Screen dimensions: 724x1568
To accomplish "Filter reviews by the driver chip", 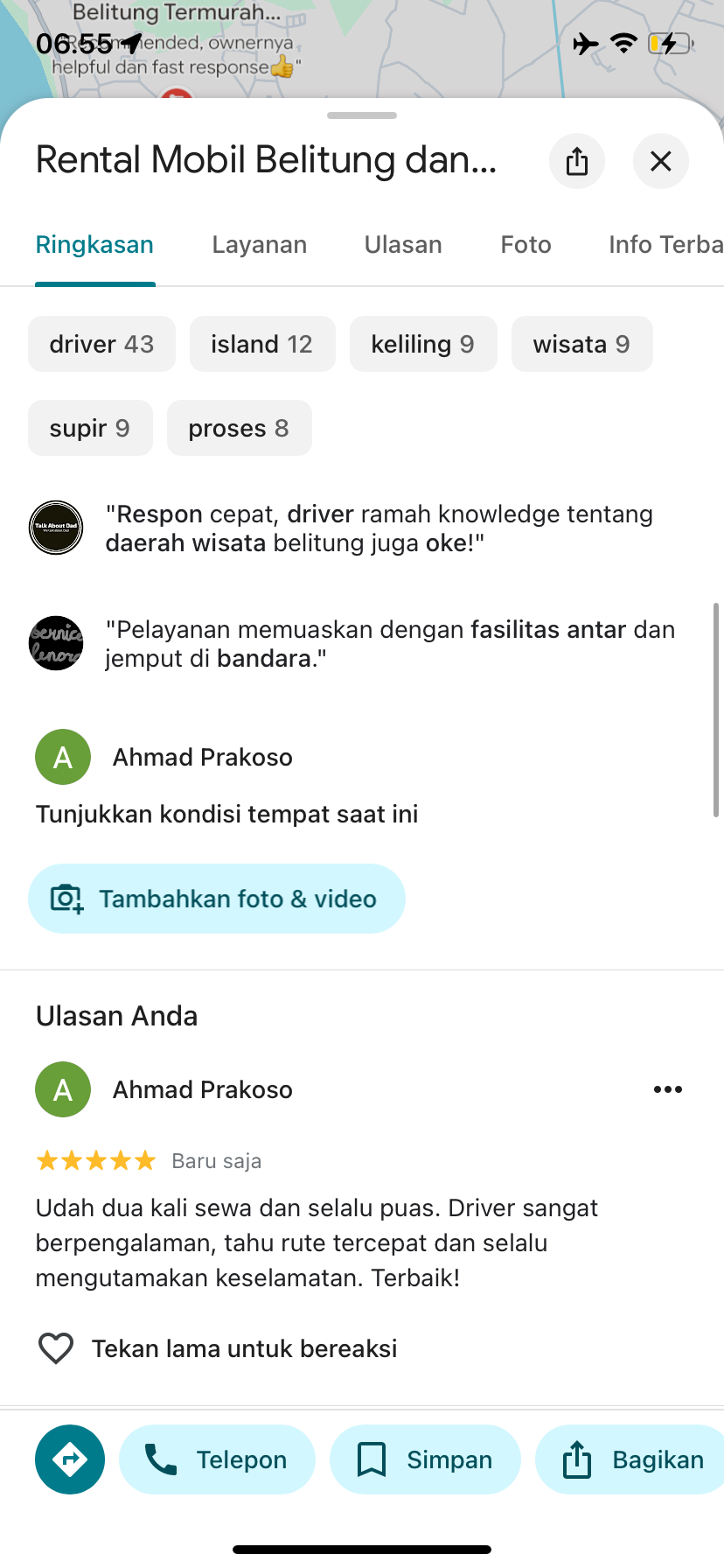I will pos(101,344).
